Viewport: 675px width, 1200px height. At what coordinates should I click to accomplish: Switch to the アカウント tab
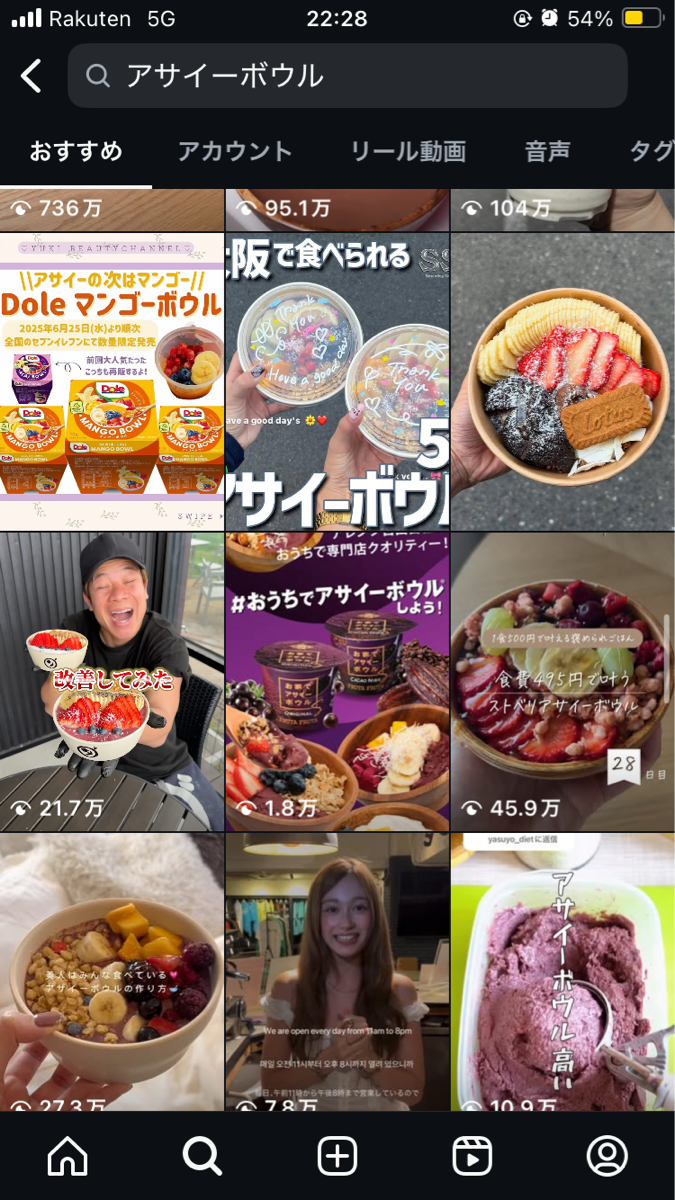click(235, 152)
